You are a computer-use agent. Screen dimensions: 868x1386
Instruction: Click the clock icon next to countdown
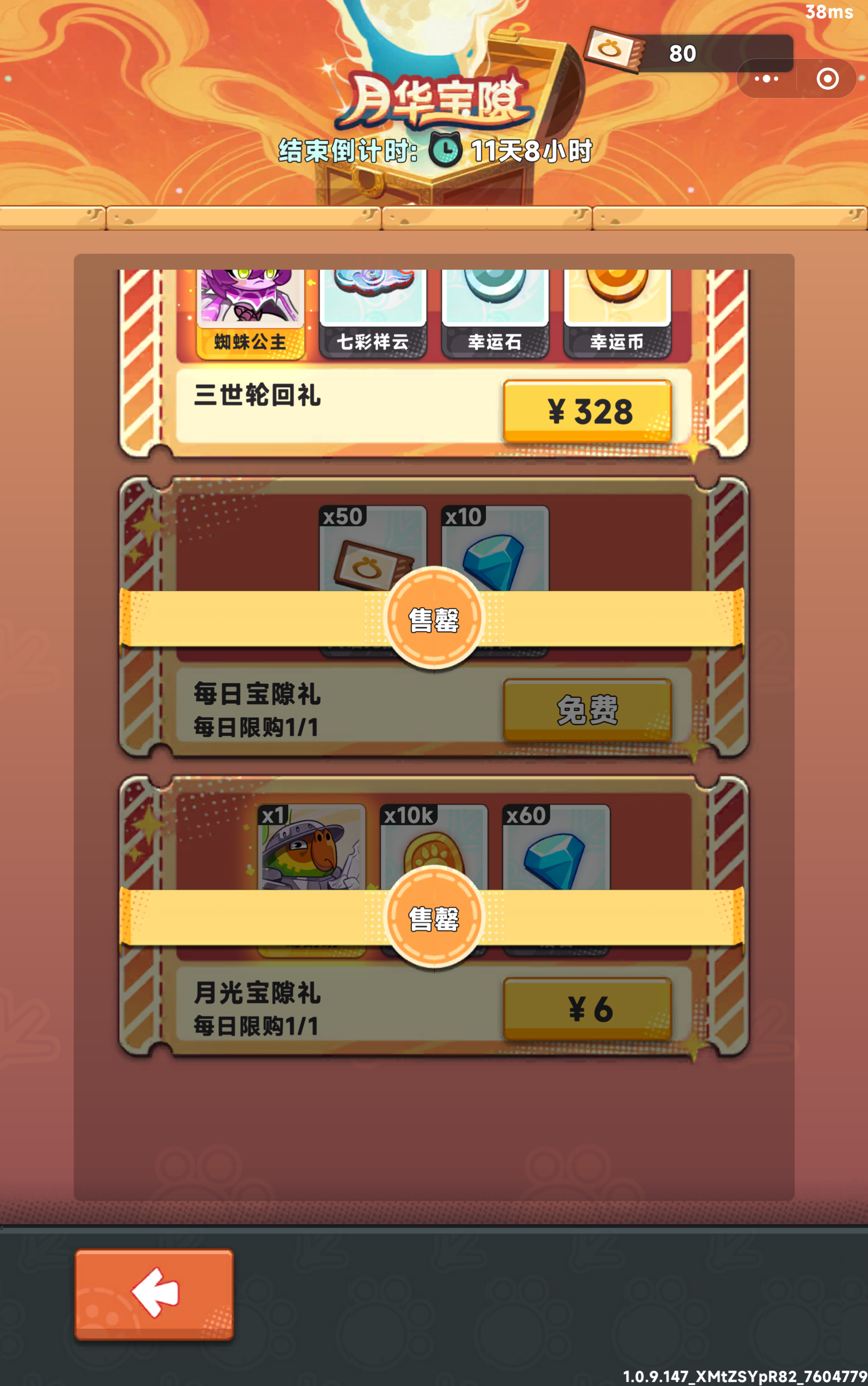tap(448, 150)
